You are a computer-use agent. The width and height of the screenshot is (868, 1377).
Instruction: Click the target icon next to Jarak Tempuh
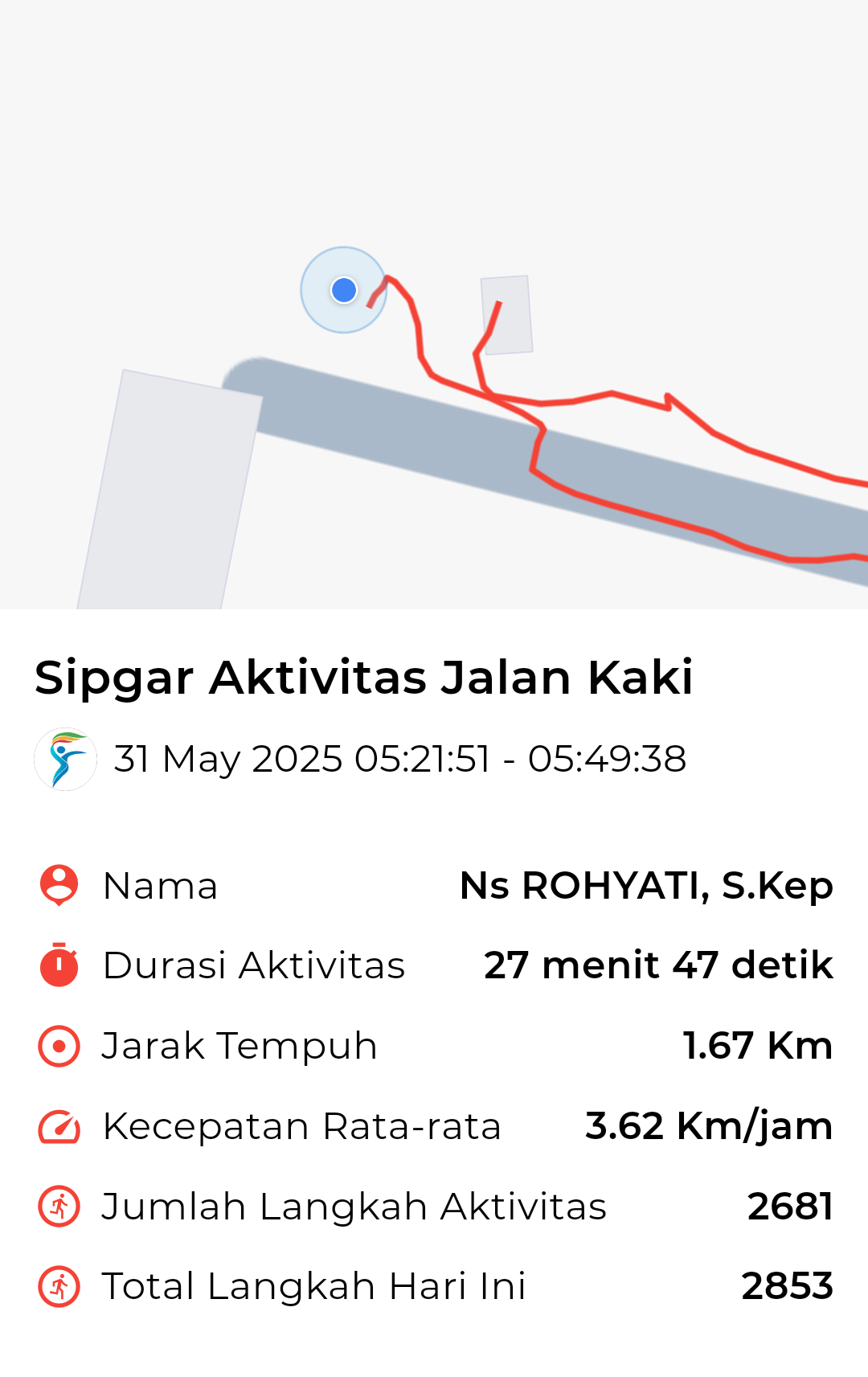pyautogui.click(x=58, y=1045)
